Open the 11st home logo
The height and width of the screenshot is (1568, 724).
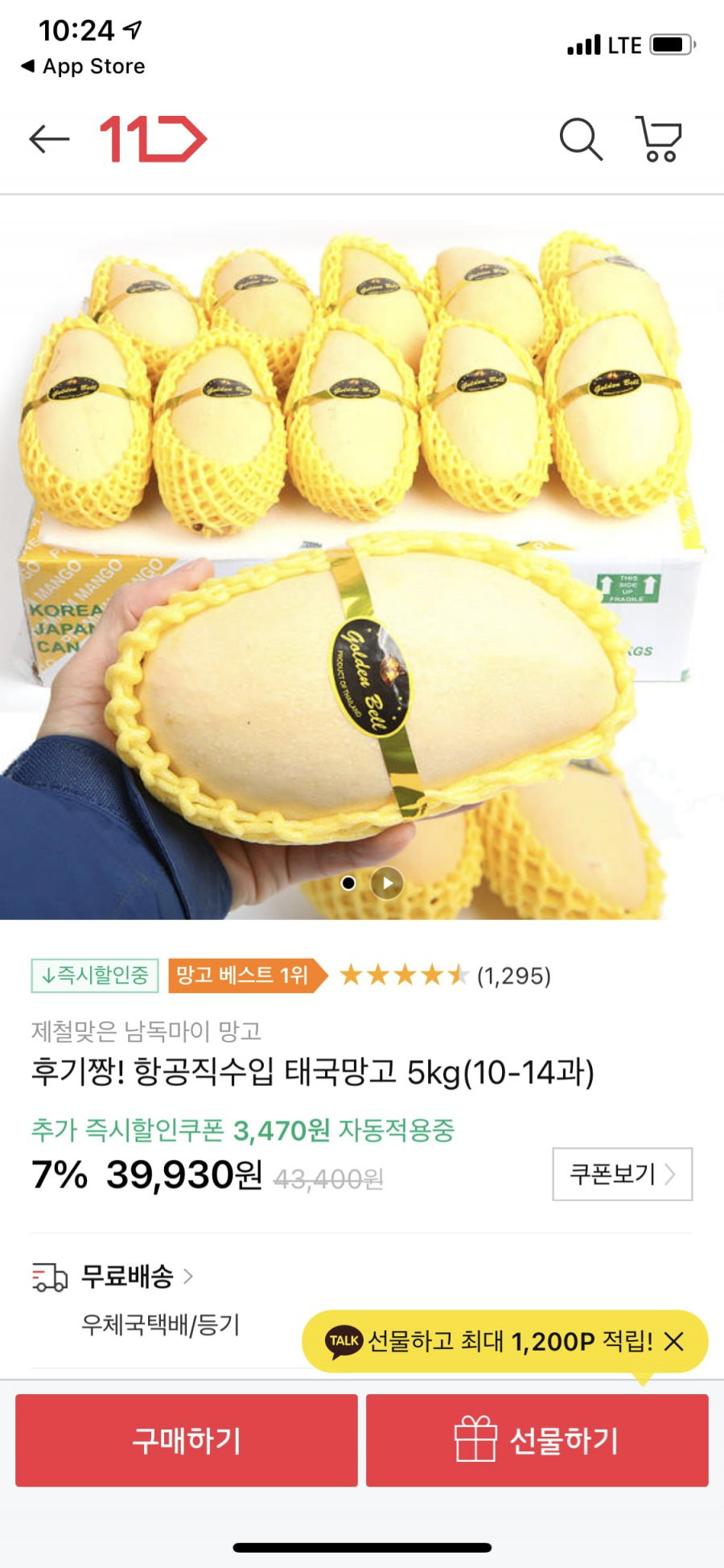[153, 139]
